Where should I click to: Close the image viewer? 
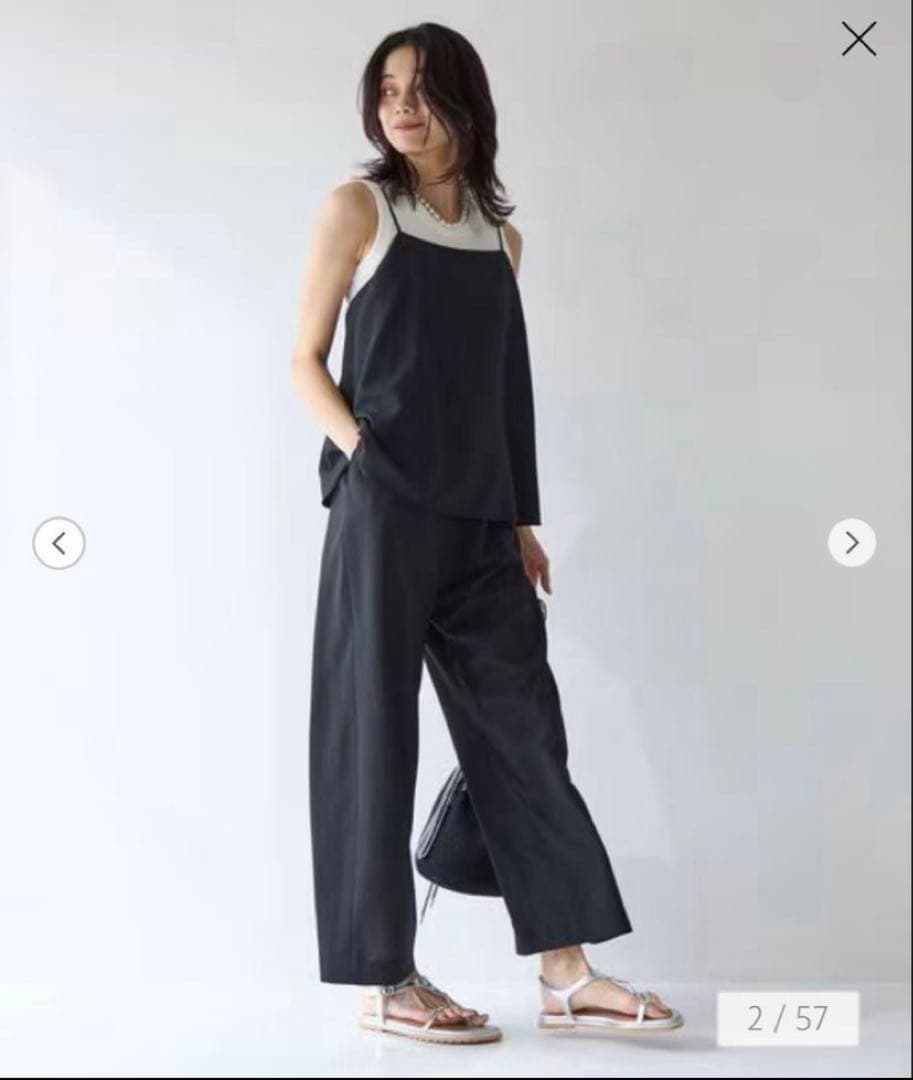(858, 39)
